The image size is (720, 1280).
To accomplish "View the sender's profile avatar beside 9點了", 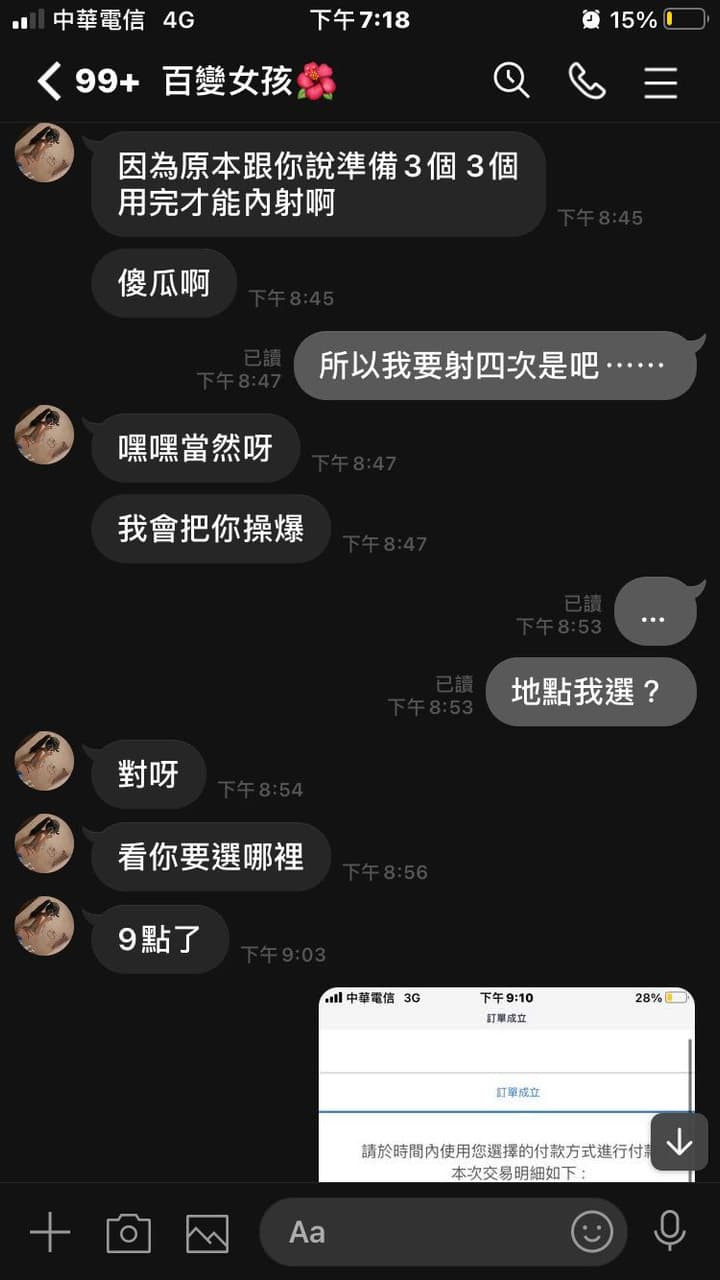I will [44, 925].
